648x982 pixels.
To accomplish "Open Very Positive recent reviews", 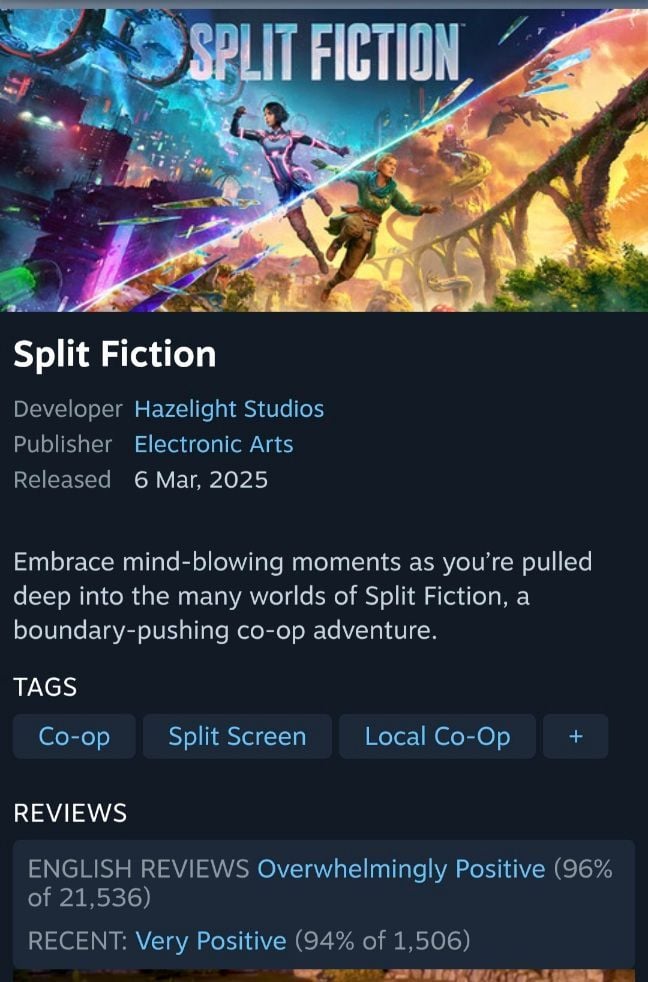I will 211,941.
